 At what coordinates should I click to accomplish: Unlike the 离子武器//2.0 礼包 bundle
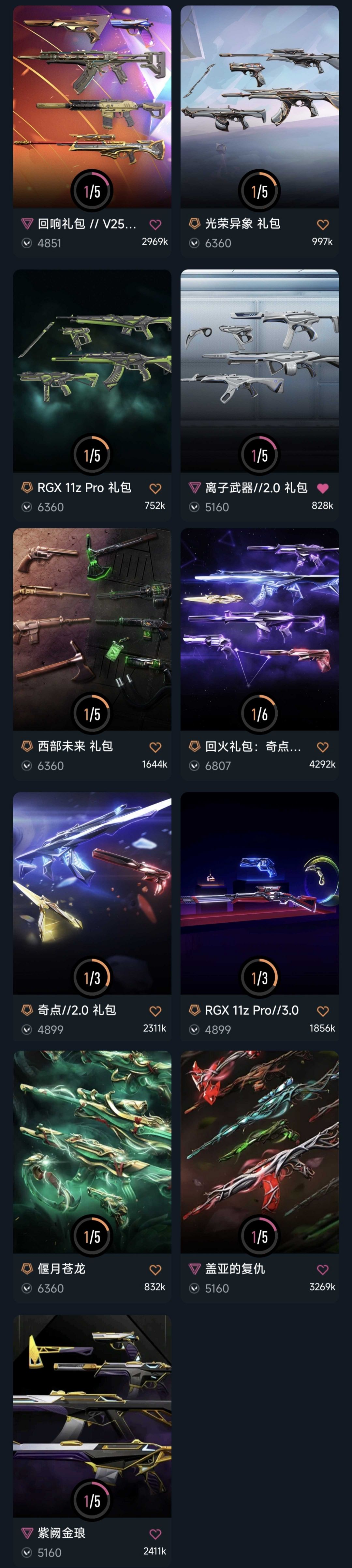click(x=323, y=488)
